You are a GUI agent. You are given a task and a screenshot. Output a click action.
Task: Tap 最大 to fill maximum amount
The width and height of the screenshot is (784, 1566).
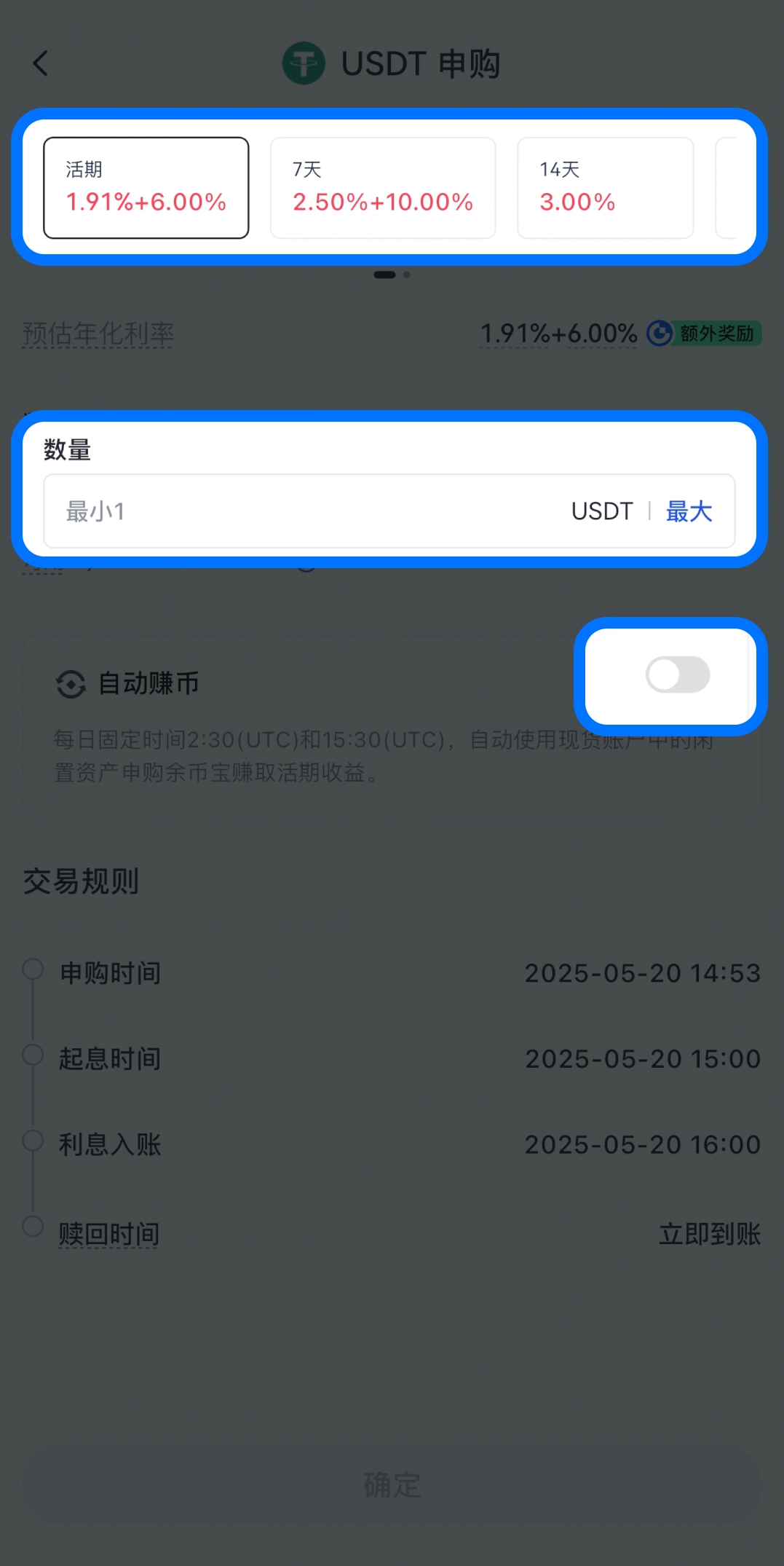tap(689, 511)
